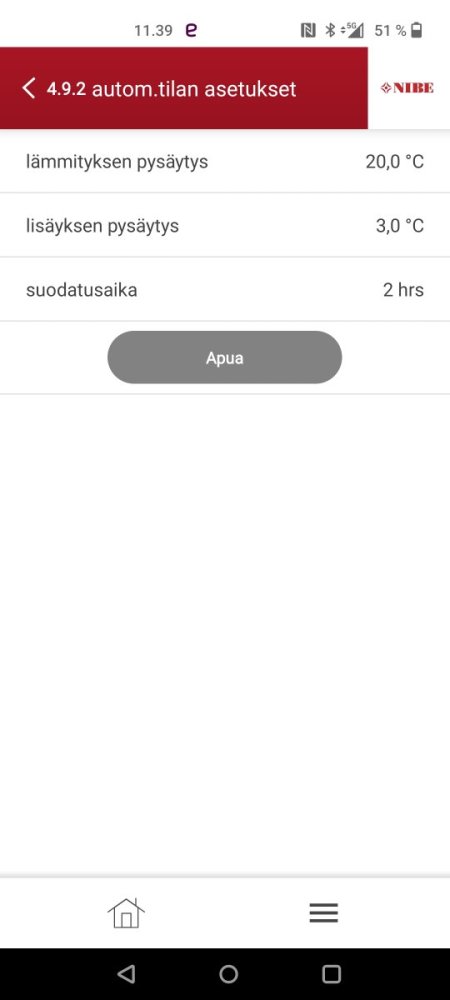
Task: Open the lämmityksen pysäytys setting
Action: pos(225,161)
